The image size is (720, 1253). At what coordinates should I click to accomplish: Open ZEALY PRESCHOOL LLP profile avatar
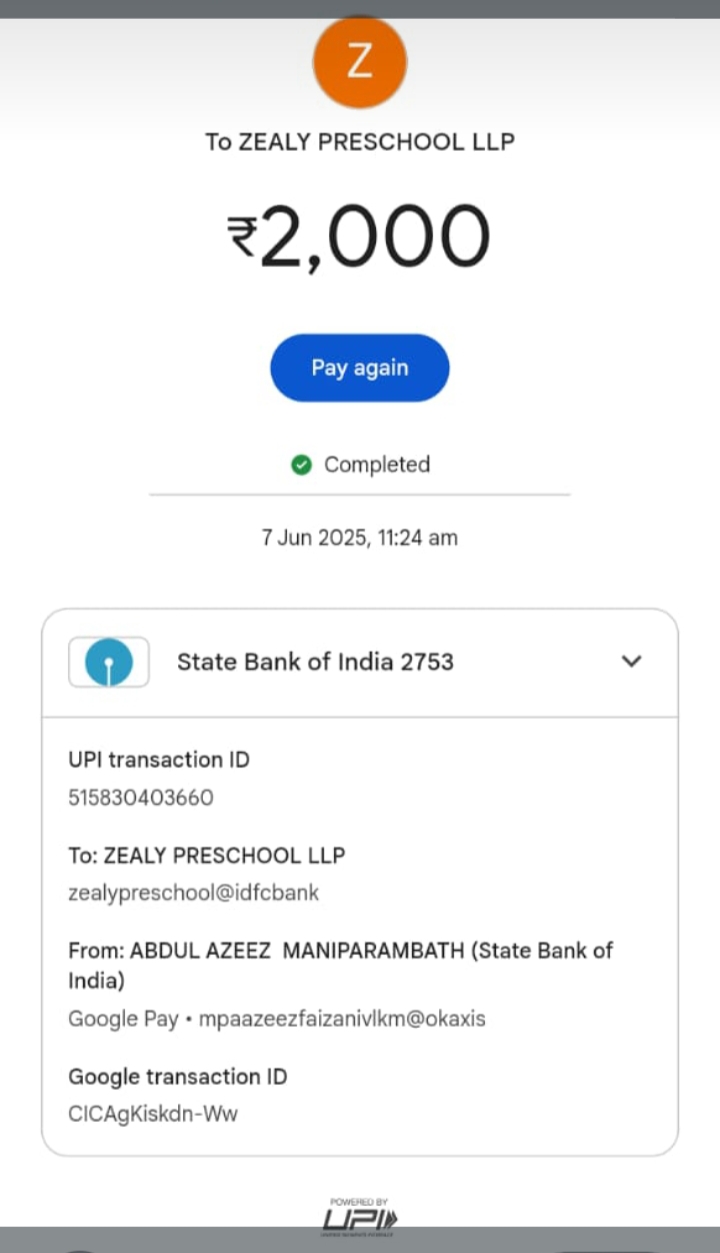[359, 63]
